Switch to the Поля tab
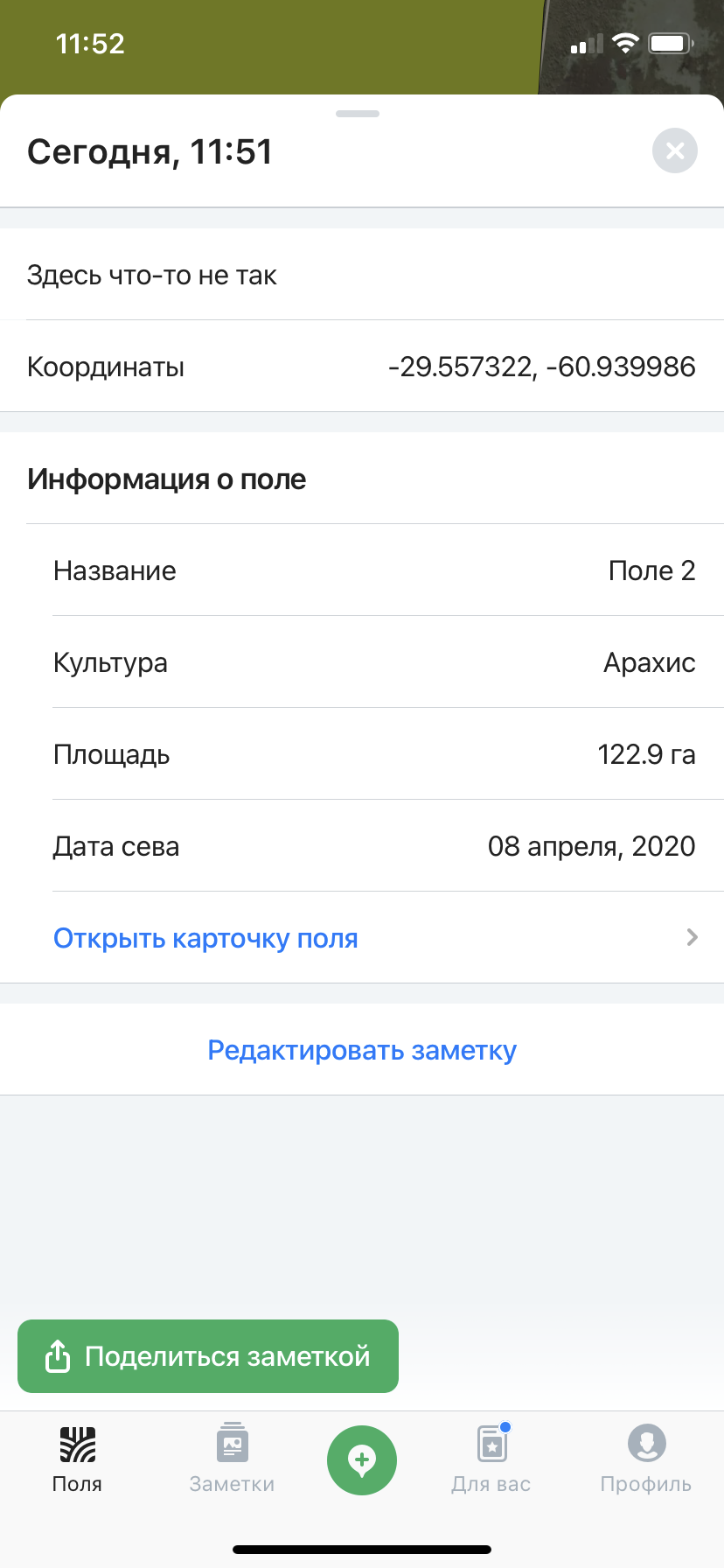Screen dimensions: 724x1568 click(x=78, y=1460)
